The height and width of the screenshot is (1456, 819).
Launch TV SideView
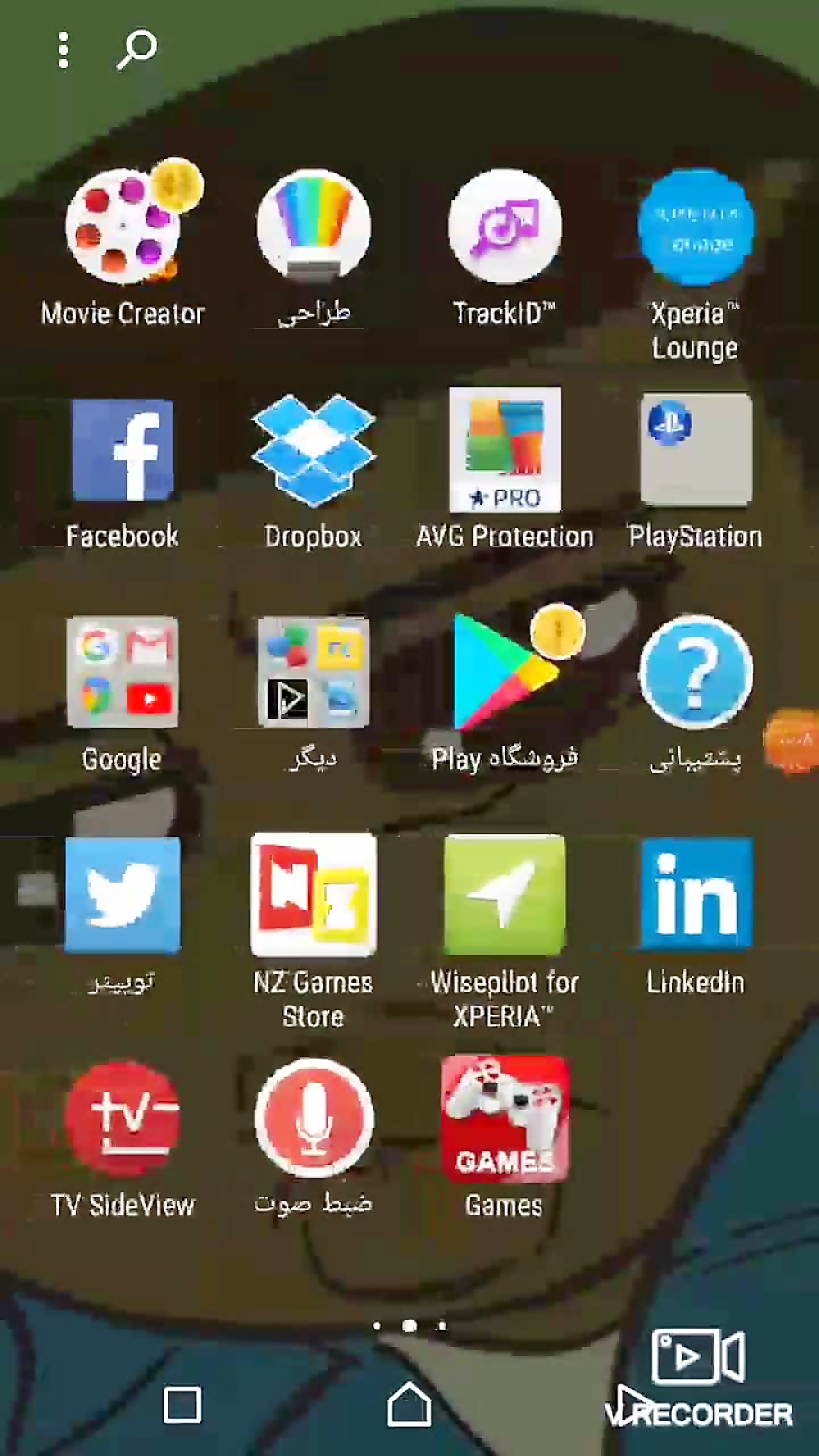click(x=123, y=1119)
